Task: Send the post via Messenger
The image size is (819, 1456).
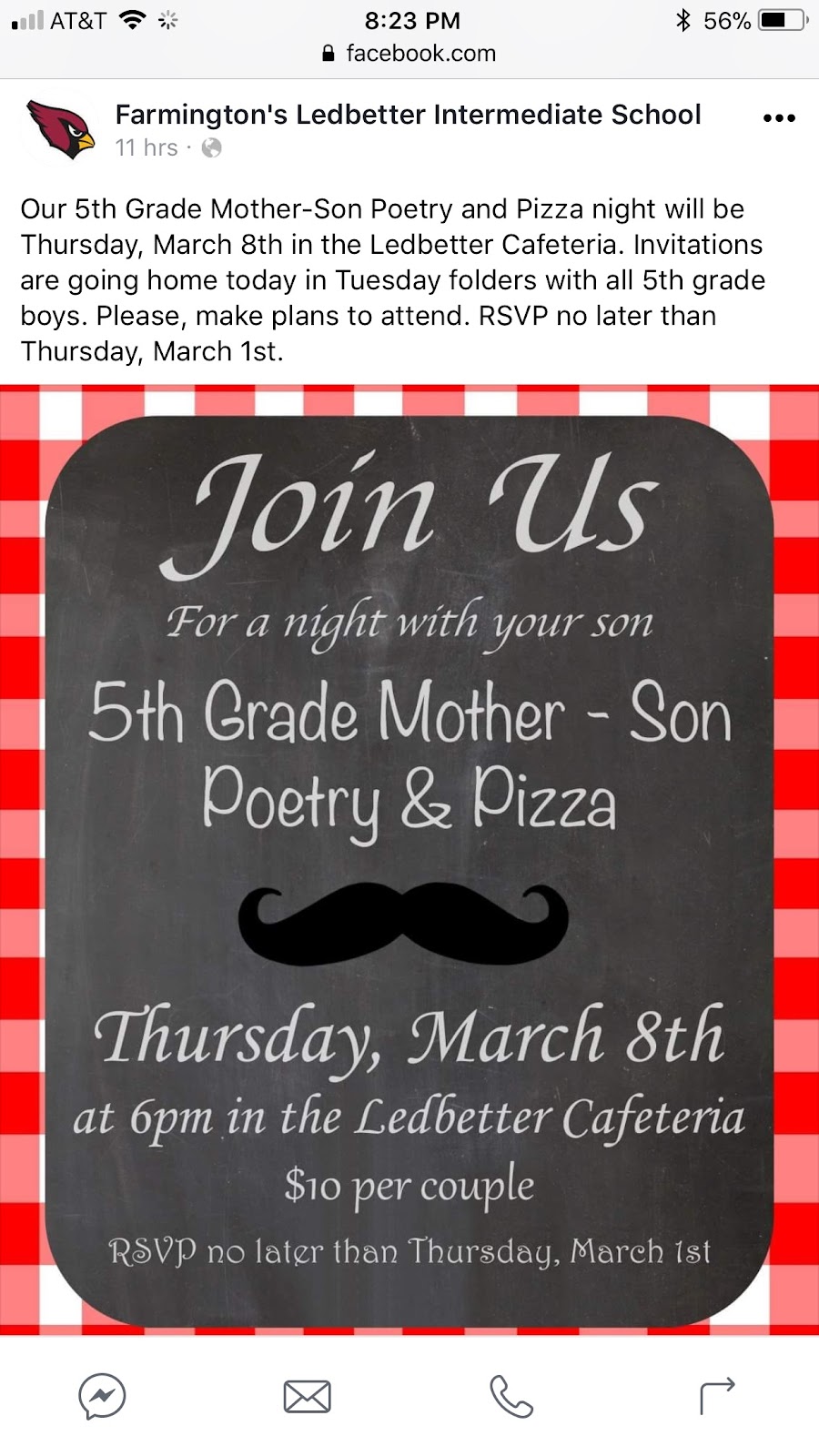Action: [102, 1396]
